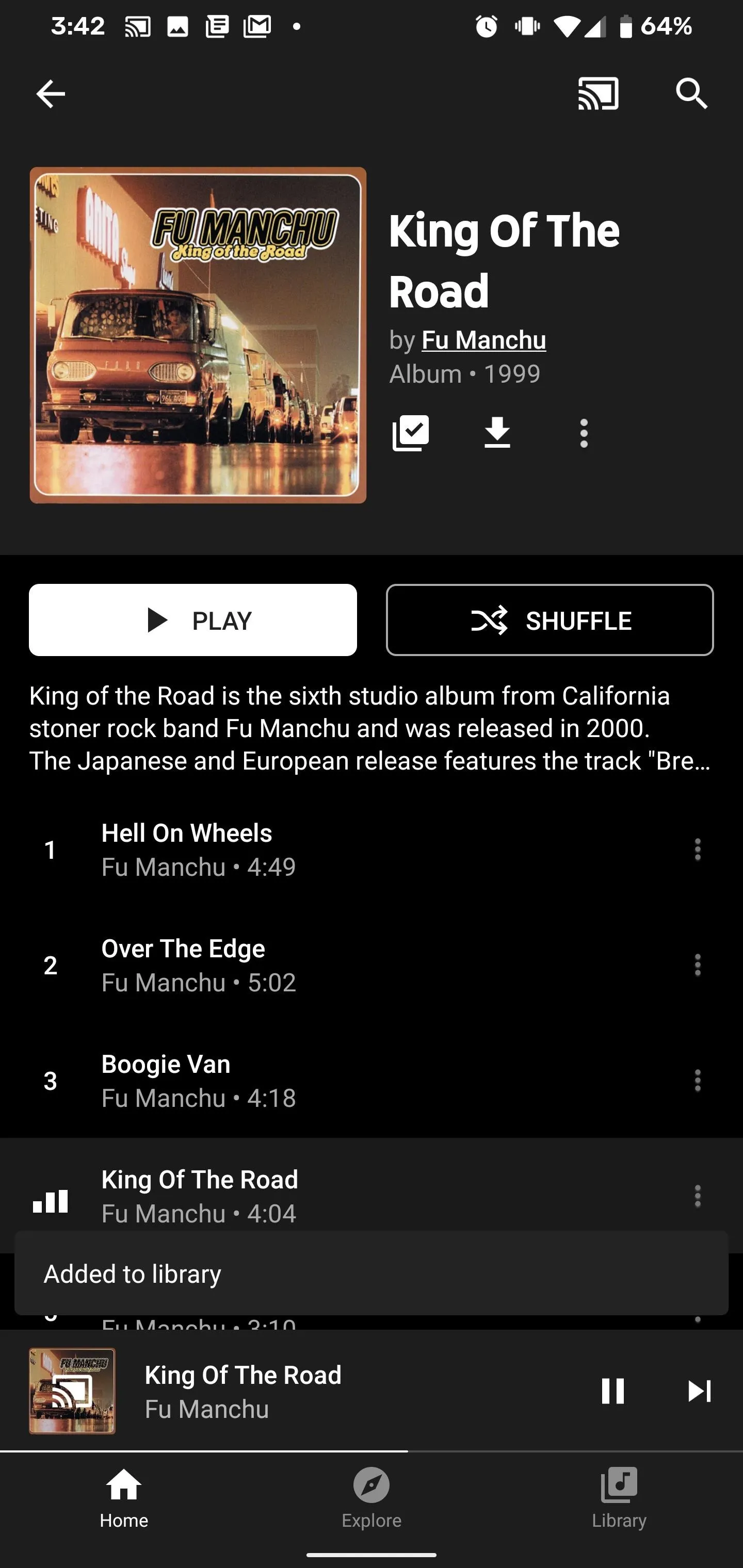The width and height of the screenshot is (743, 1568).
Task: Switch to the Library tab
Action: click(619, 1498)
